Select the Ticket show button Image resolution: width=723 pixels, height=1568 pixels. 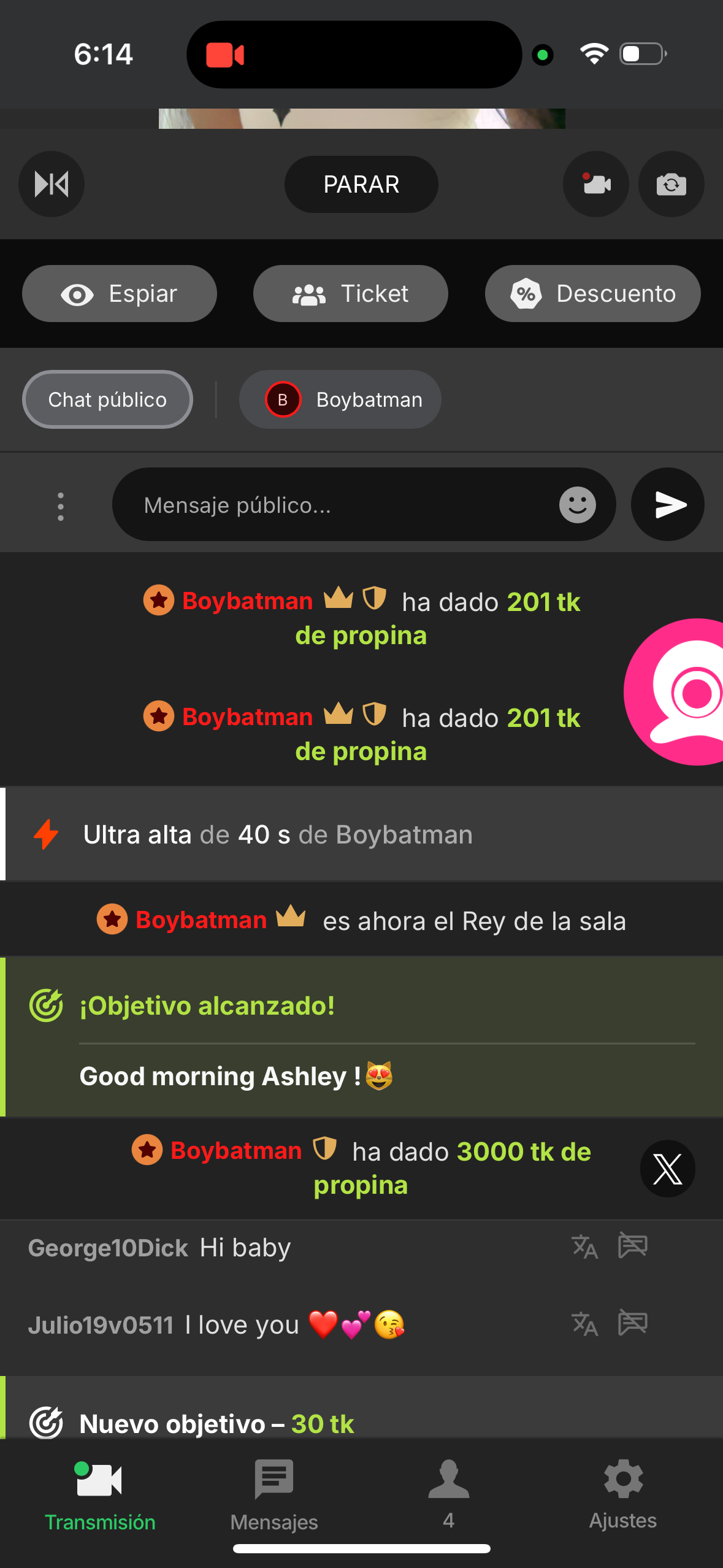coord(350,294)
